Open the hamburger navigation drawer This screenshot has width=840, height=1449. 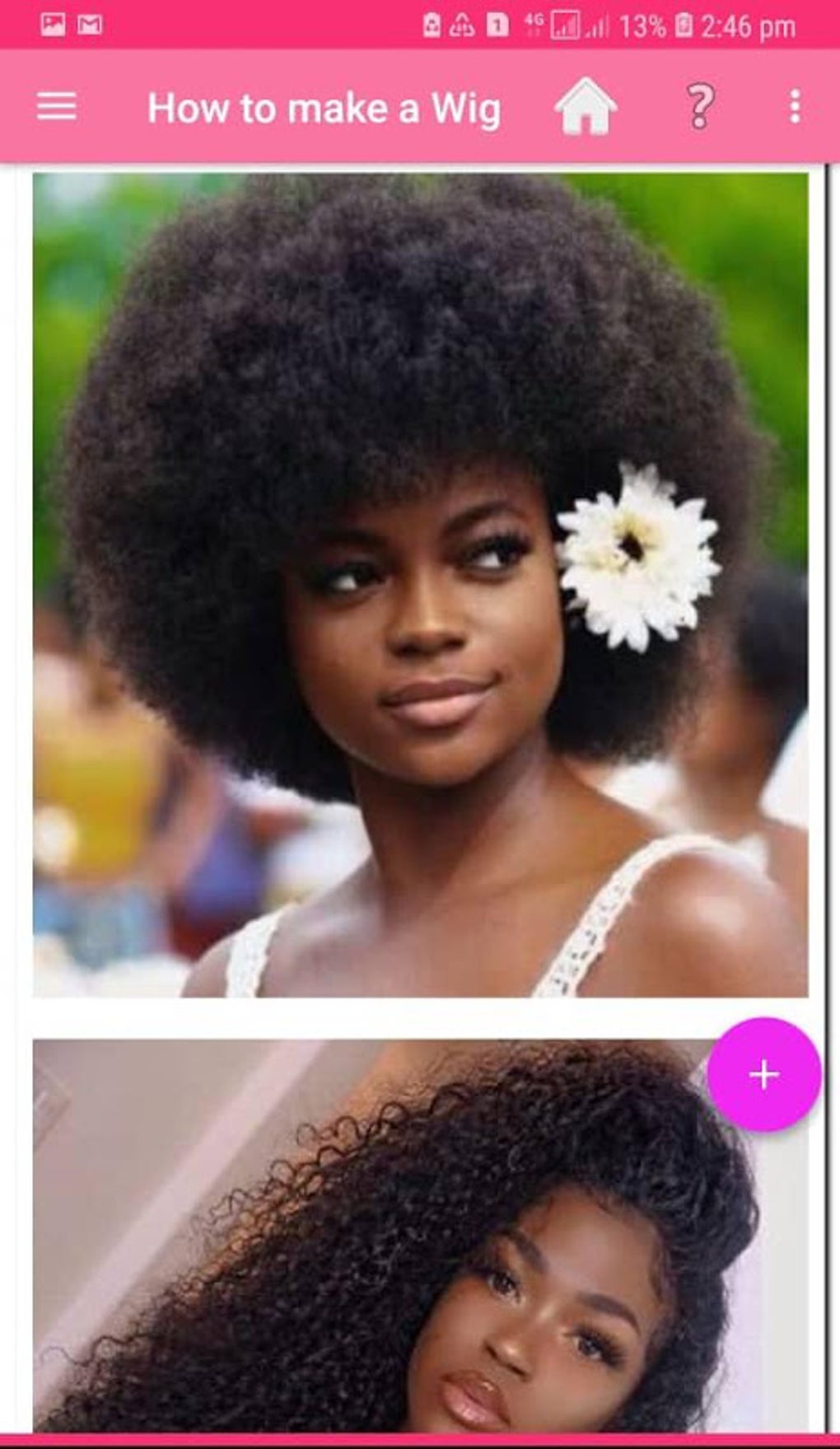[57, 107]
